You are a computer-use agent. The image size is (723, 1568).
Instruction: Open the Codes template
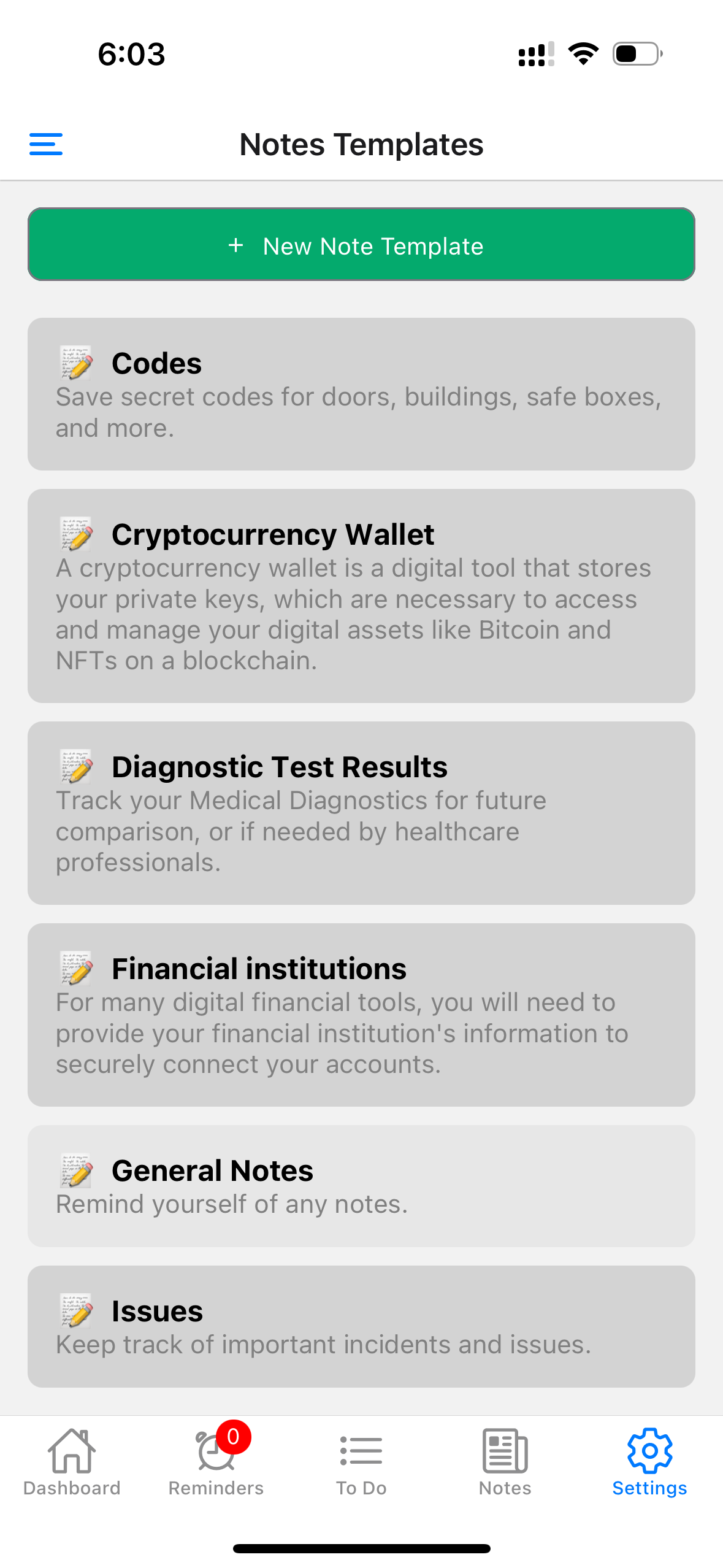tap(361, 394)
